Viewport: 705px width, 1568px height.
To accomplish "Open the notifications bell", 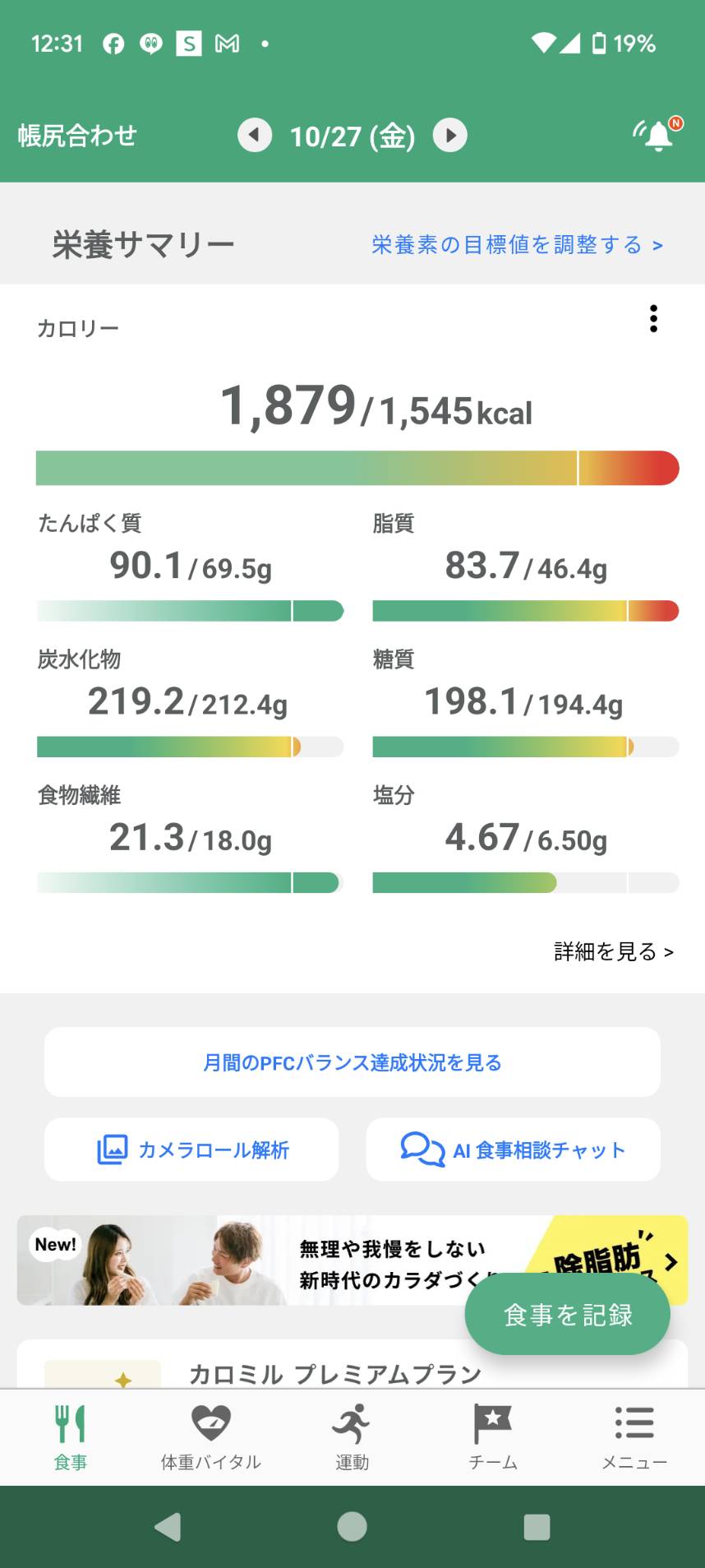I will click(x=658, y=134).
